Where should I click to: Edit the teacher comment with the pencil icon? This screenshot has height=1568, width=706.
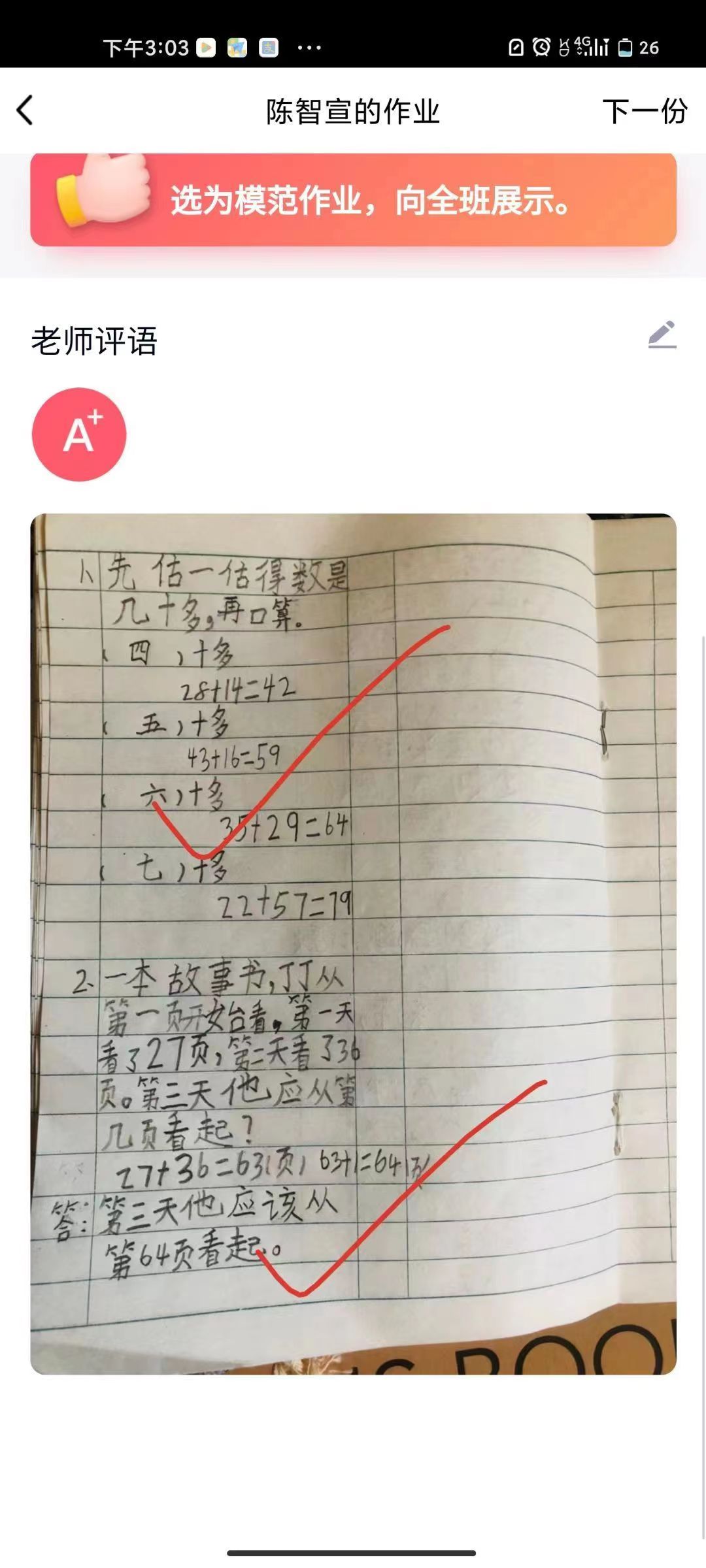click(662, 335)
